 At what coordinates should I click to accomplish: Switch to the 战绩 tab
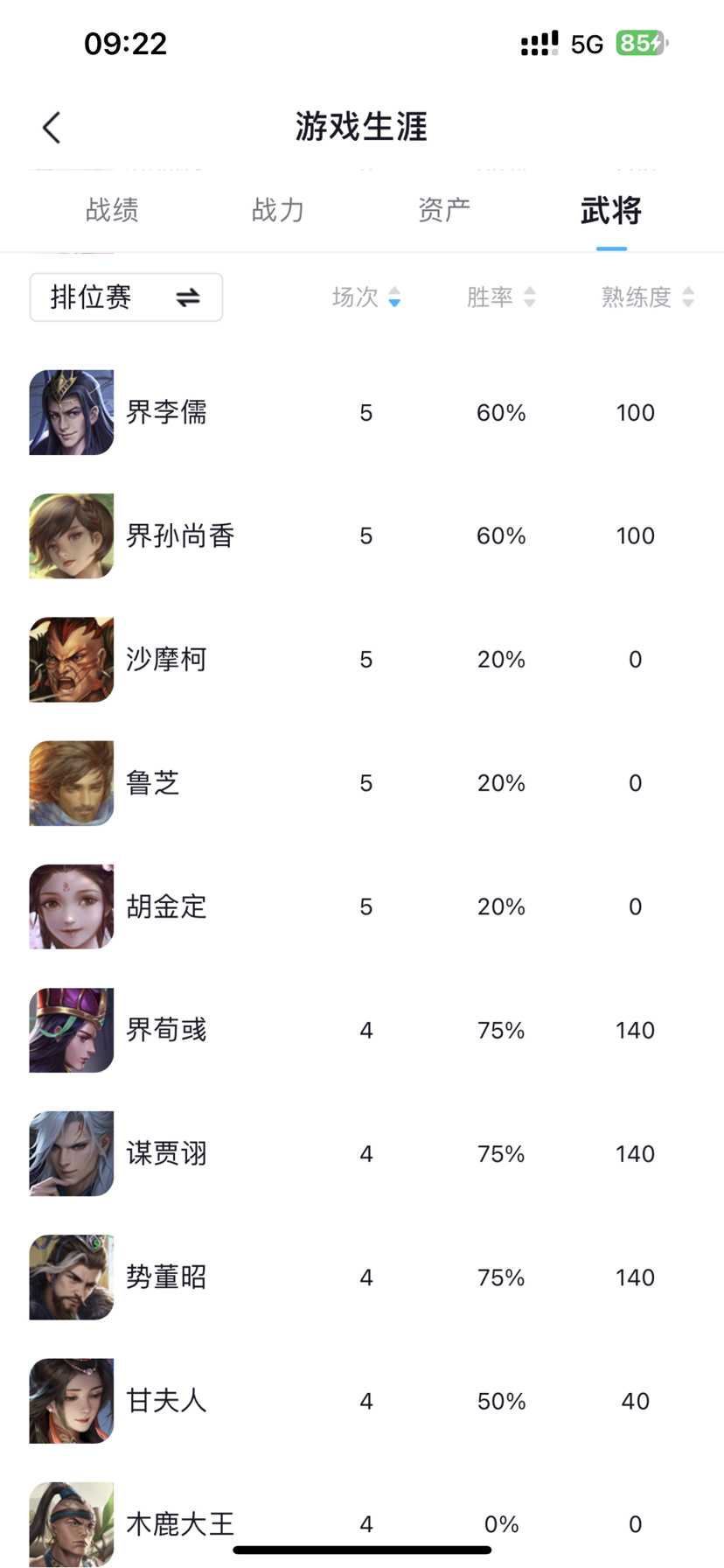pos(112,210)
